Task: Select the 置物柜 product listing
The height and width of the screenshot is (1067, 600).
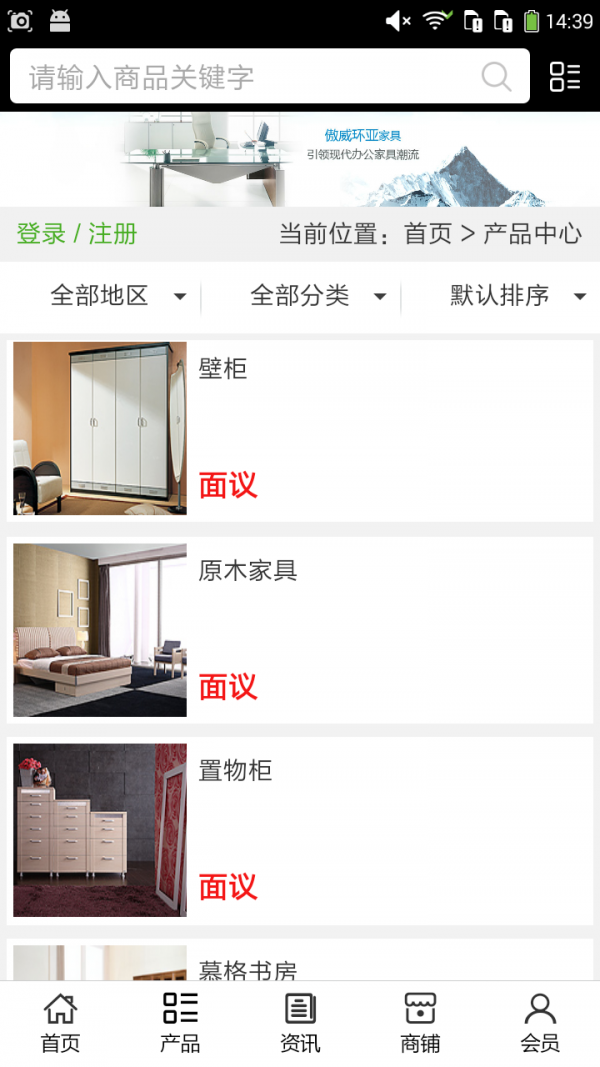Action: pyautogui.click(x=300, y=830)
